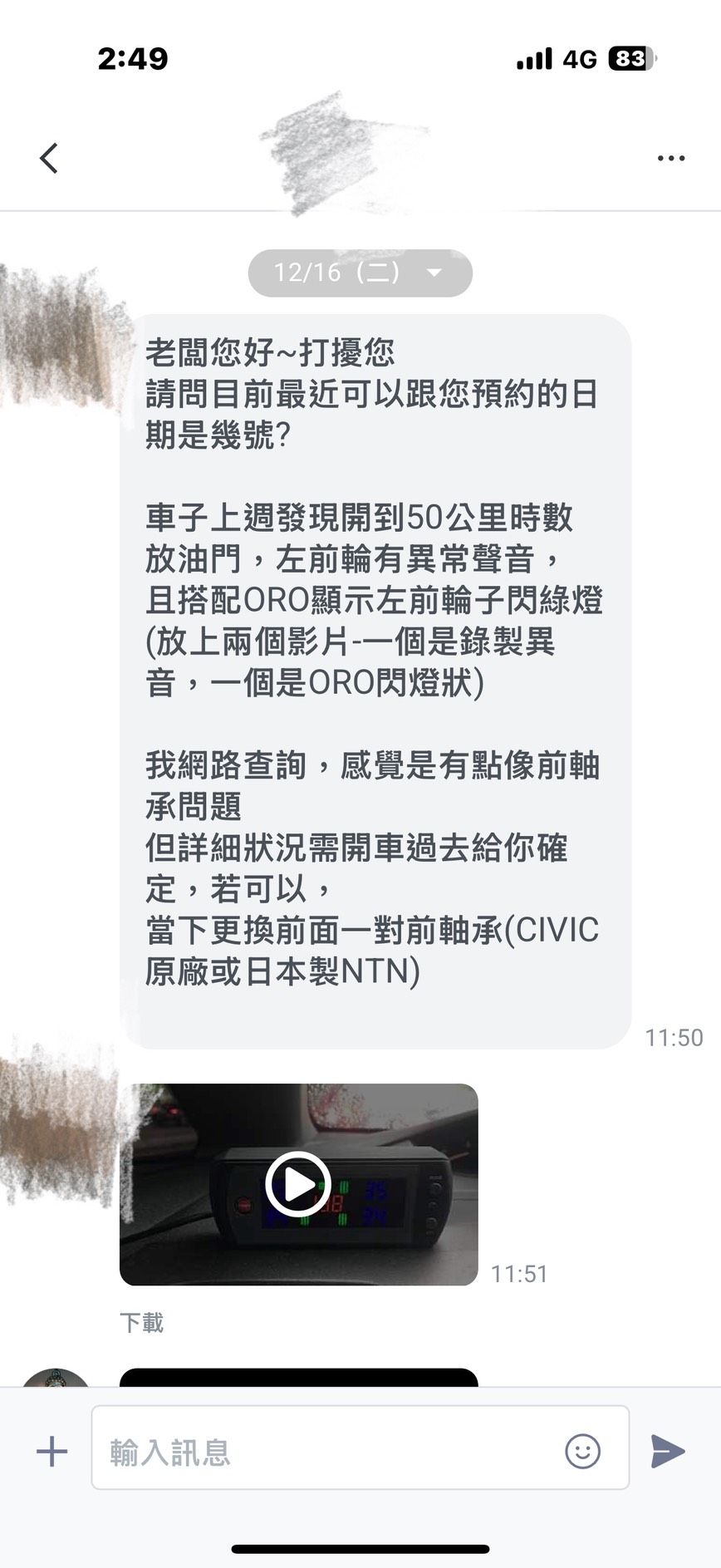
Task: Send the message with the arrow
Action: pos(668,1452)
